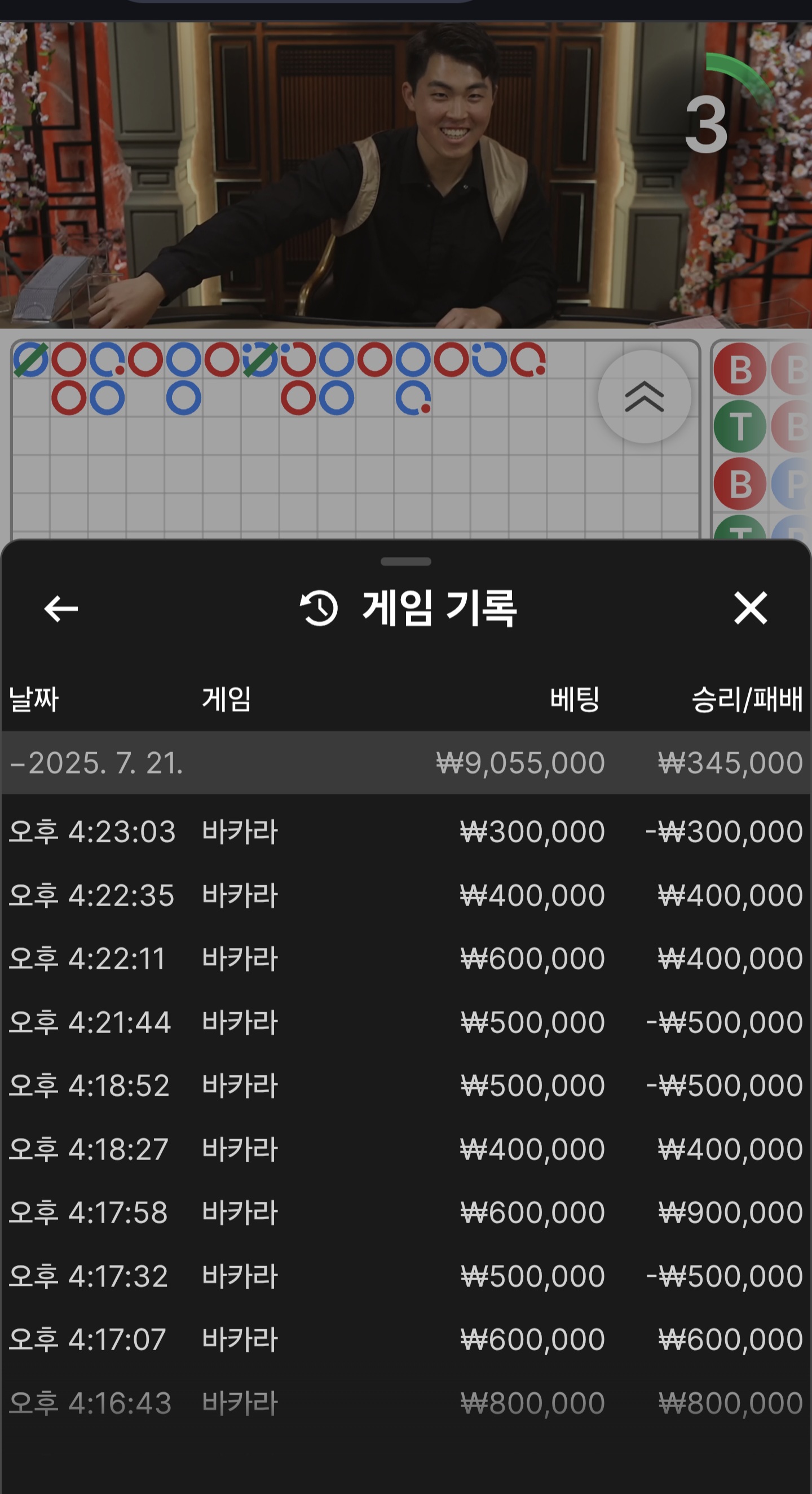
Task: Open the 4:22:35 baccarat round details
Action: click(x=405, y=895)
